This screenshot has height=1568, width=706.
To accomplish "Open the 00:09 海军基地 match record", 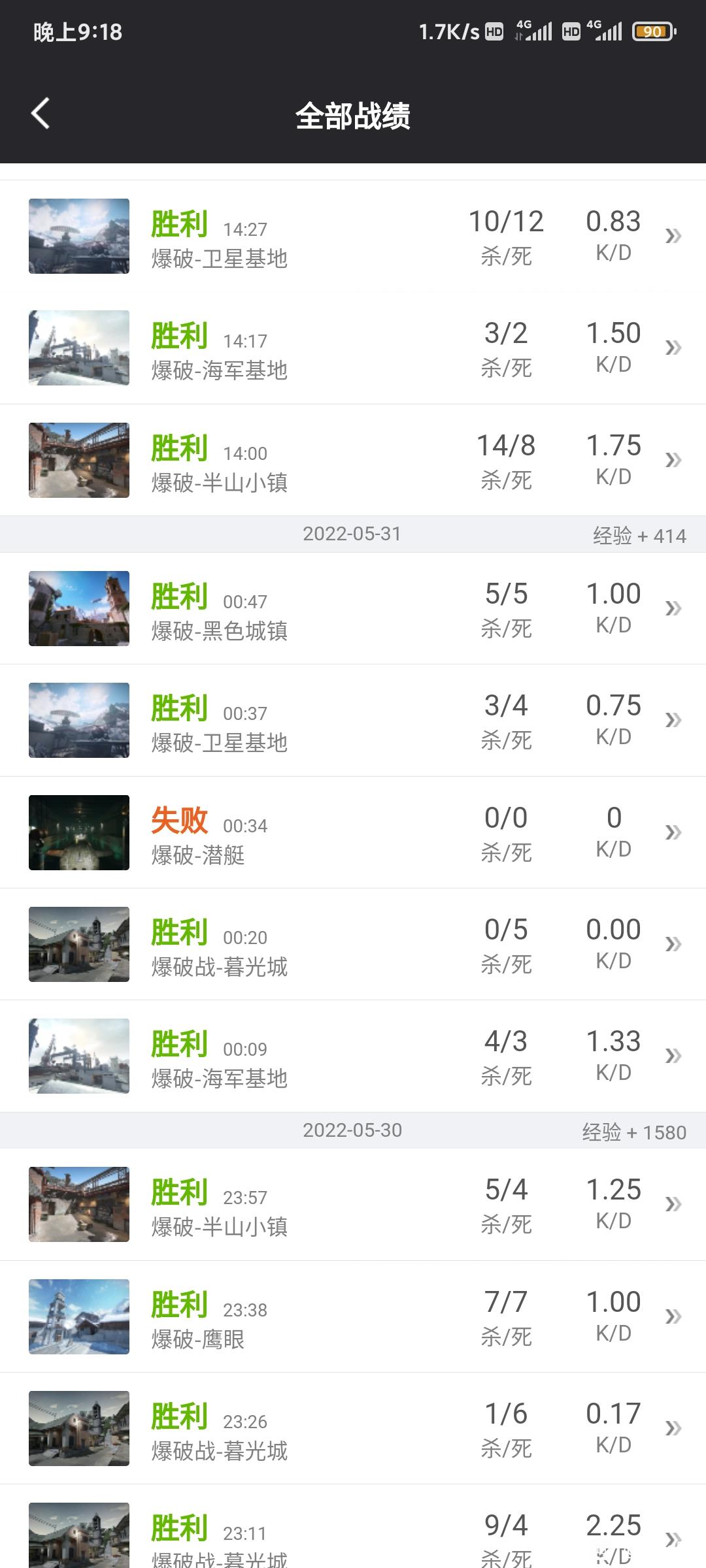I will click(x=353, y=1056).
